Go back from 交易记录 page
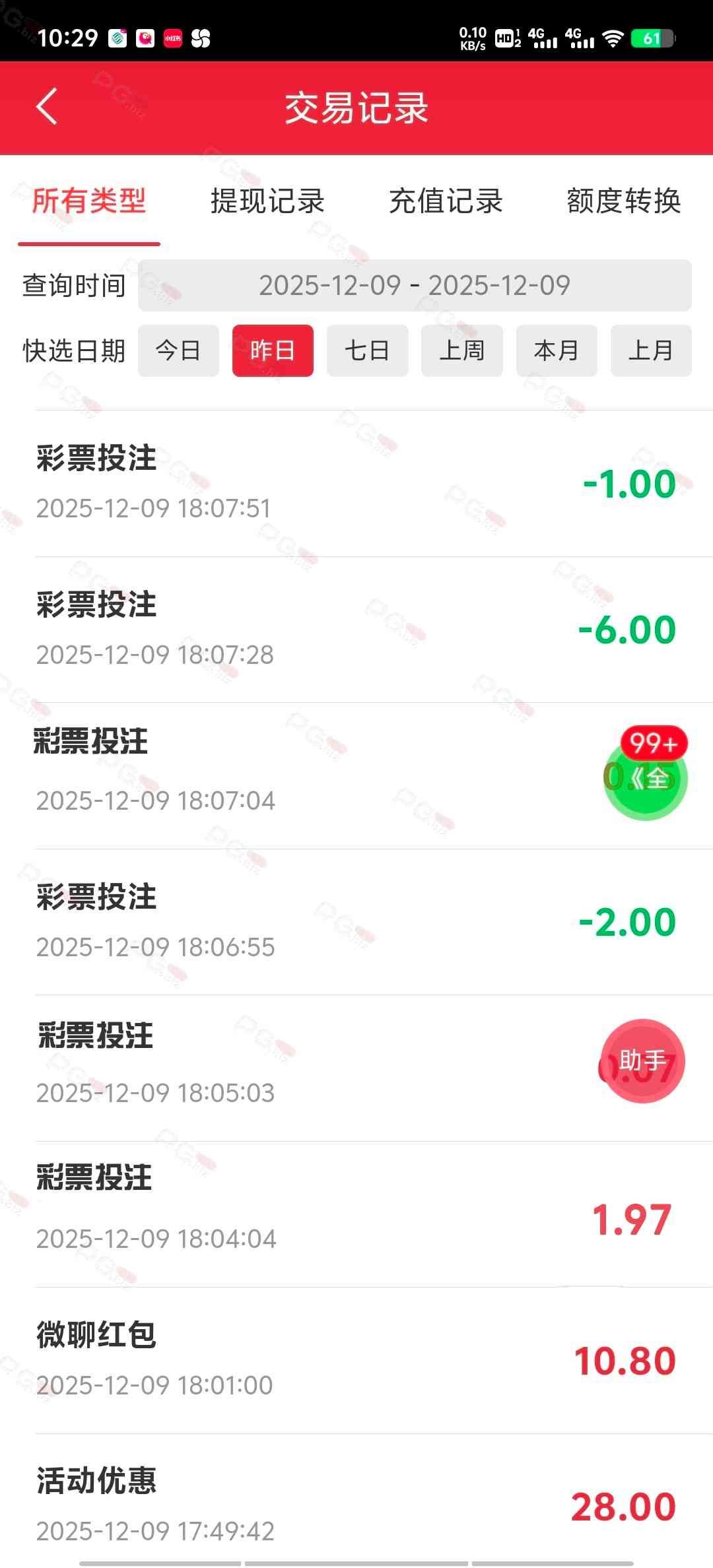713x1568 pixels. coord(47,107)
